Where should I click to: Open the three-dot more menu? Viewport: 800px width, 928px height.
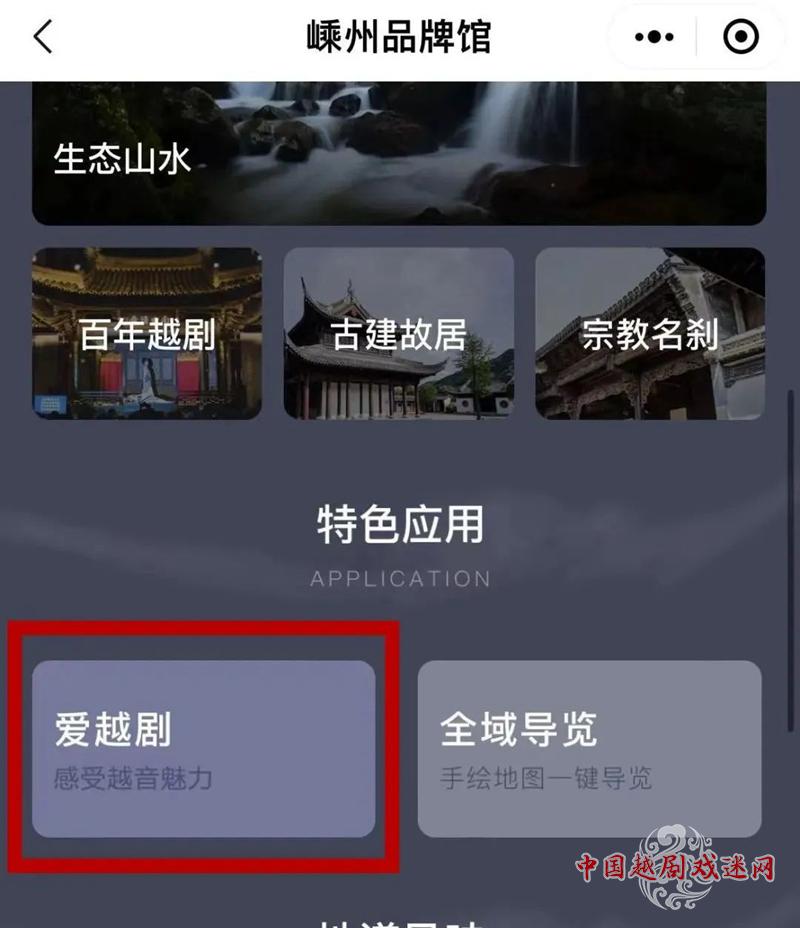click(x=655, y=38)
